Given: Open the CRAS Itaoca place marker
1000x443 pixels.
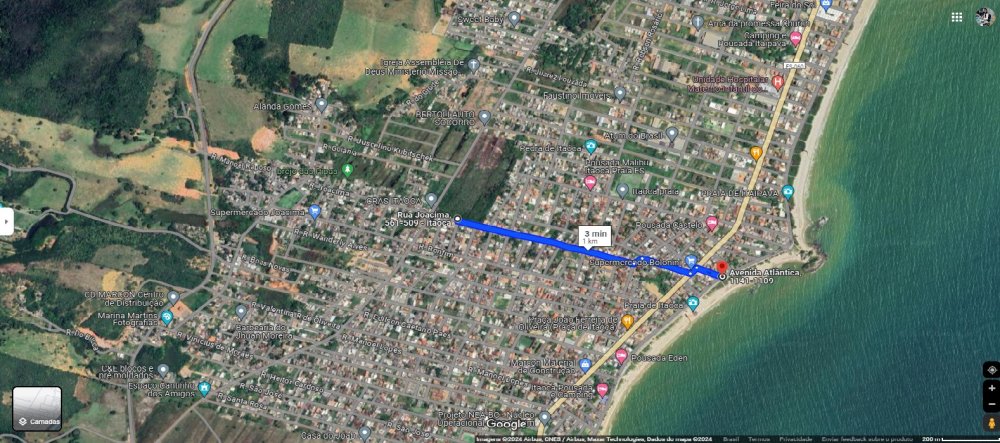Looking at the screenshot, I should 431,199.
